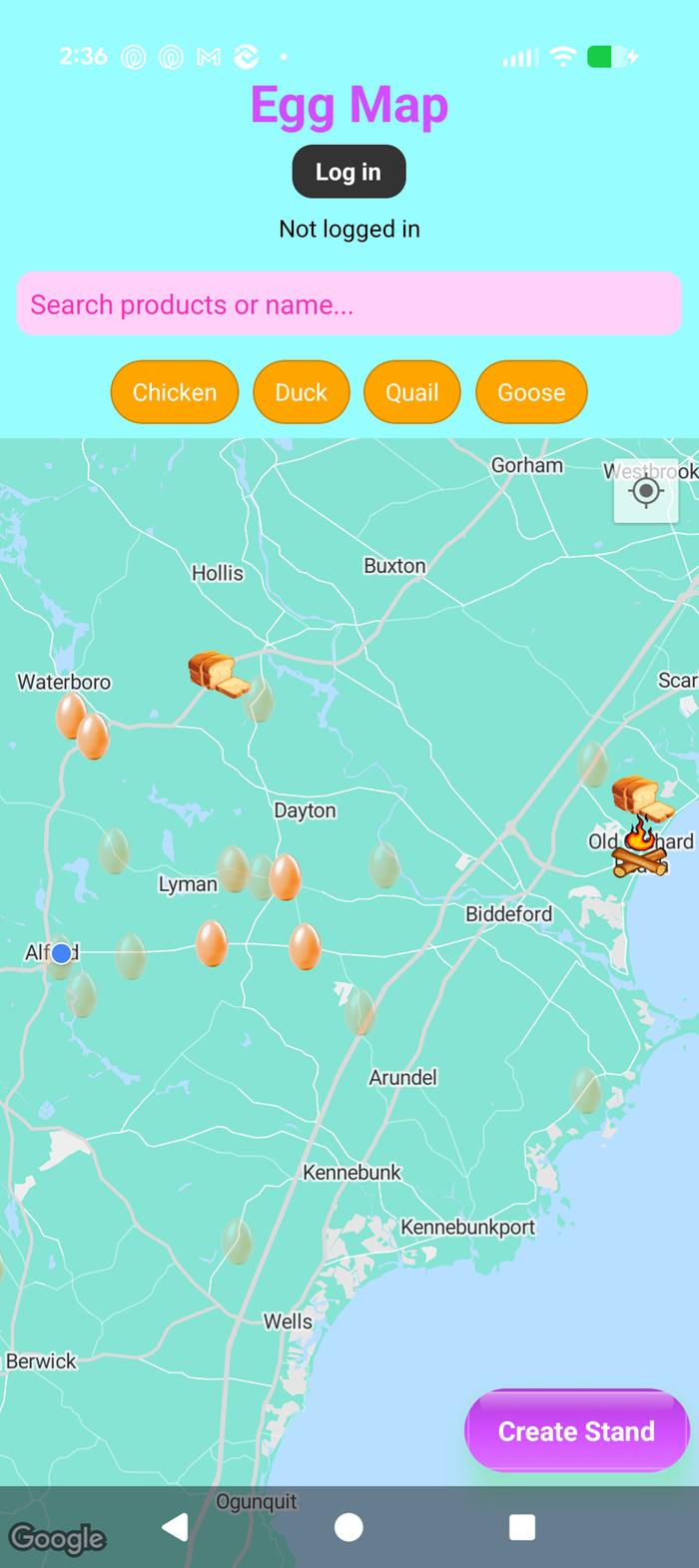Center map on my location
The image size is (699, 1568).
[646, 490]
